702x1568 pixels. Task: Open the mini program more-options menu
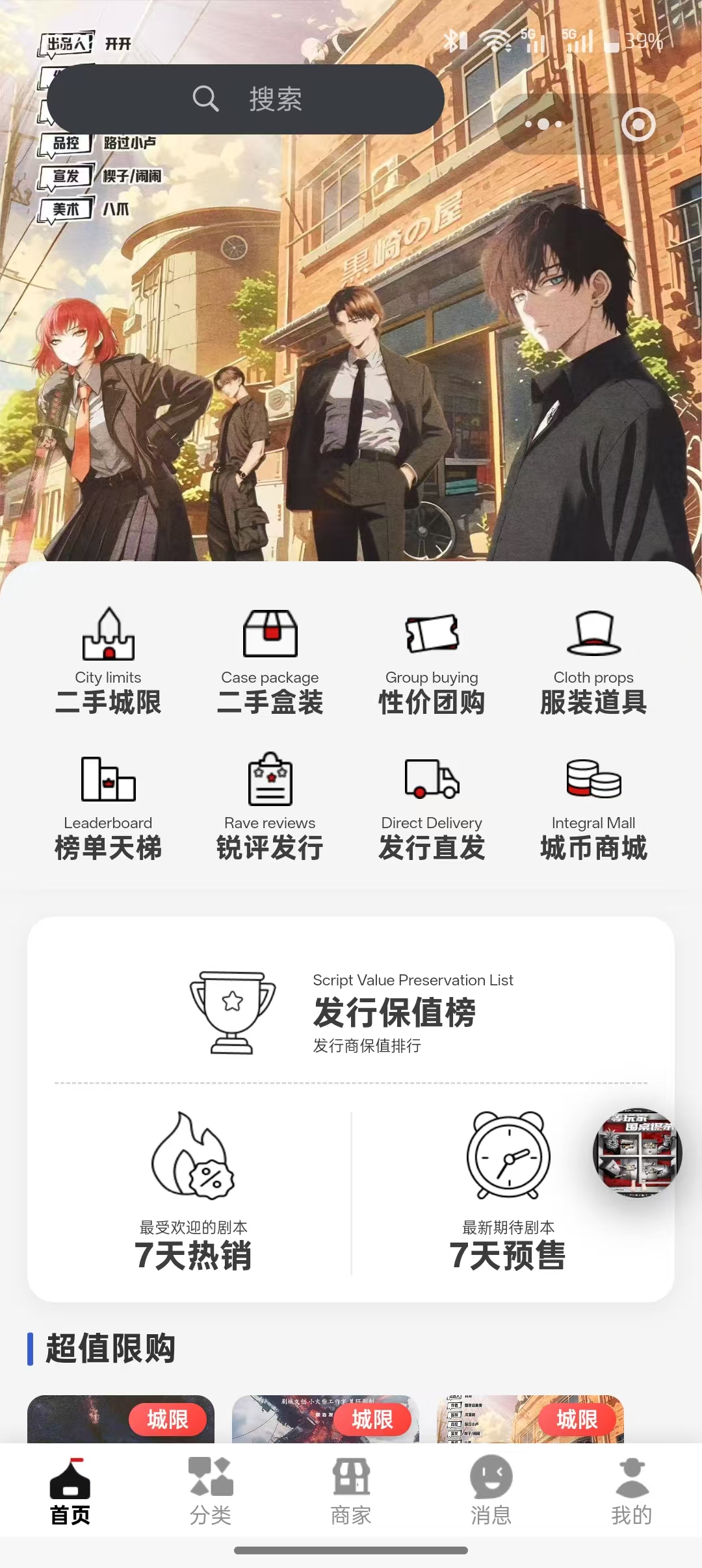544,124
